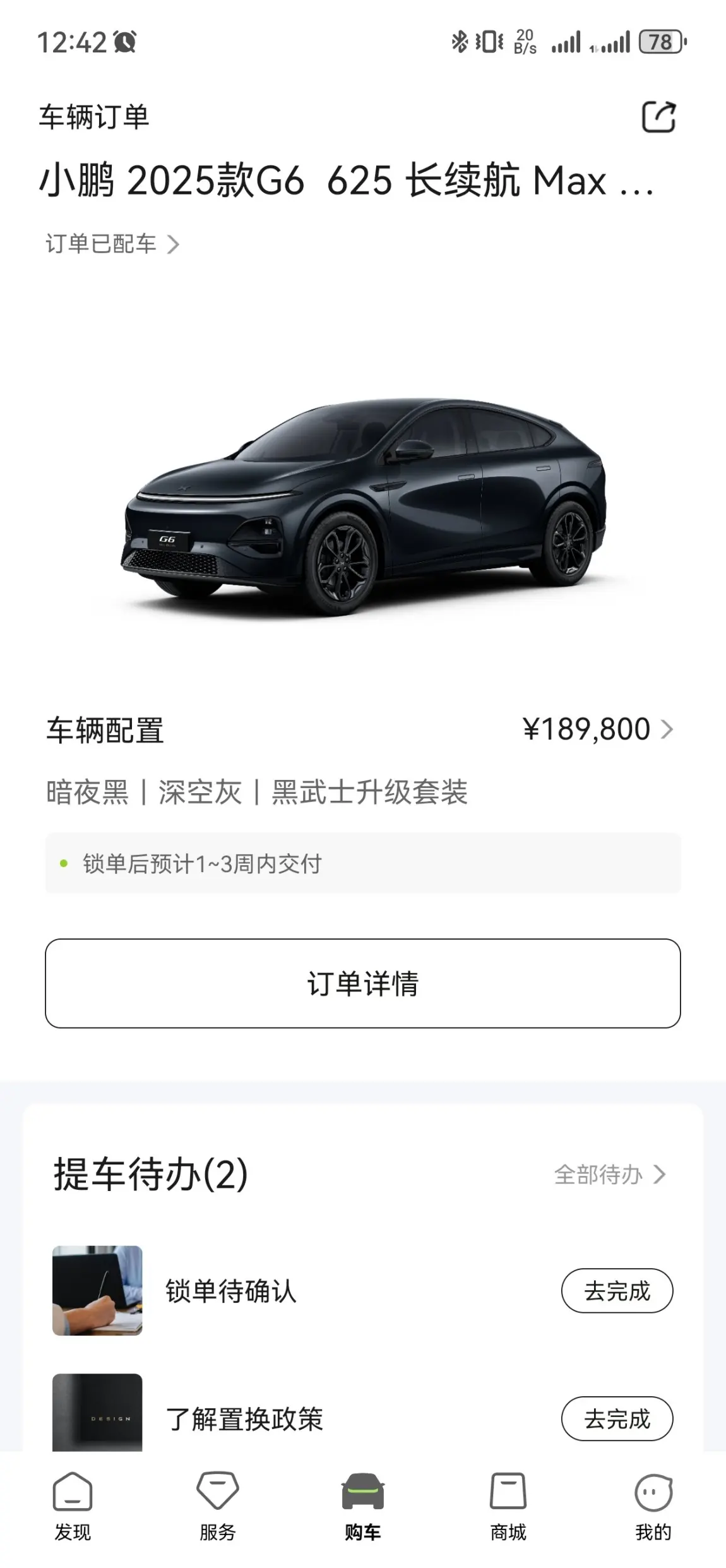Go to the 商城 tab
This screenshot has height=1568, width=726.
508,1506
